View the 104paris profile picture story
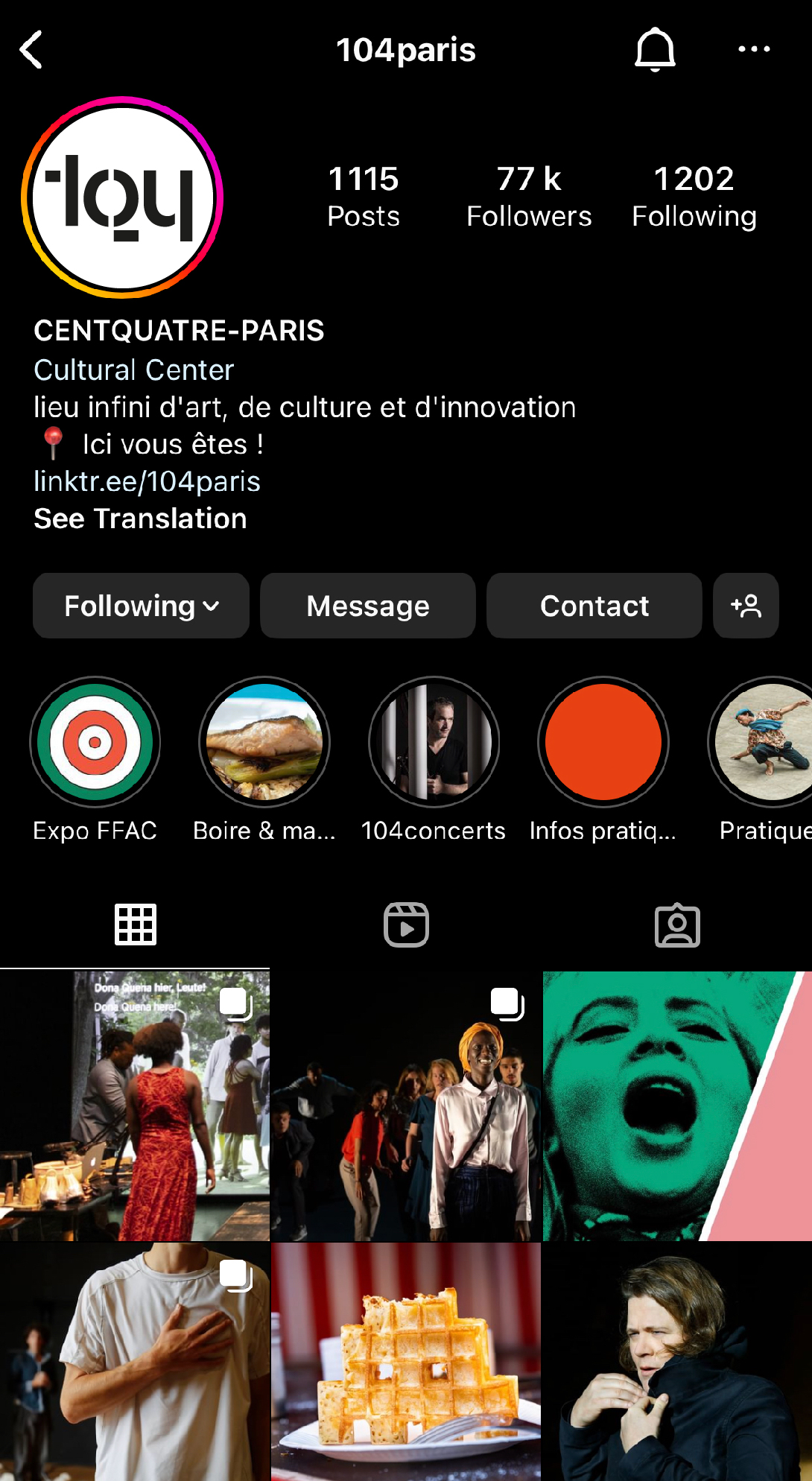Screen dimensions: 812x1481 pyautogui.click(x=123, y=197)
